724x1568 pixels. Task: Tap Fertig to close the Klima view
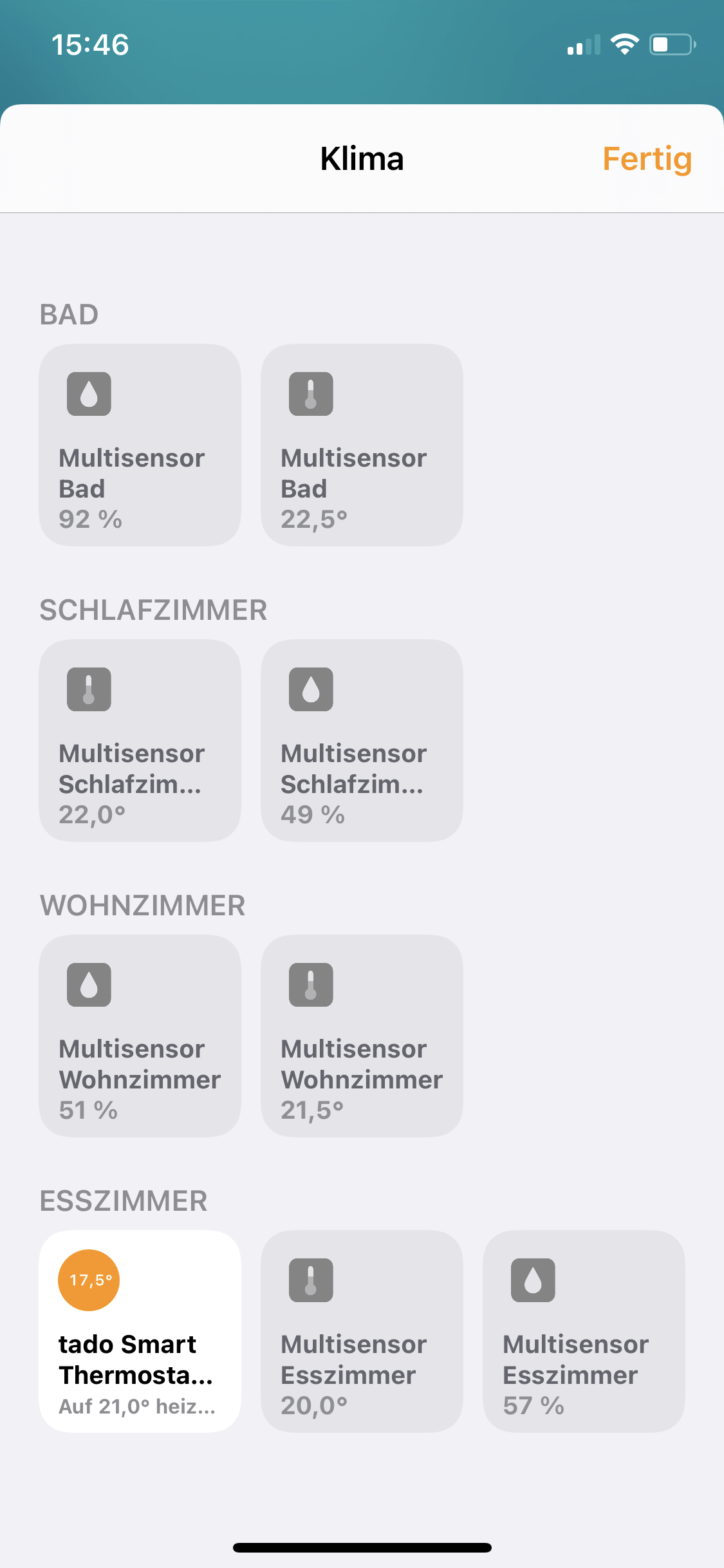(647, 159)
